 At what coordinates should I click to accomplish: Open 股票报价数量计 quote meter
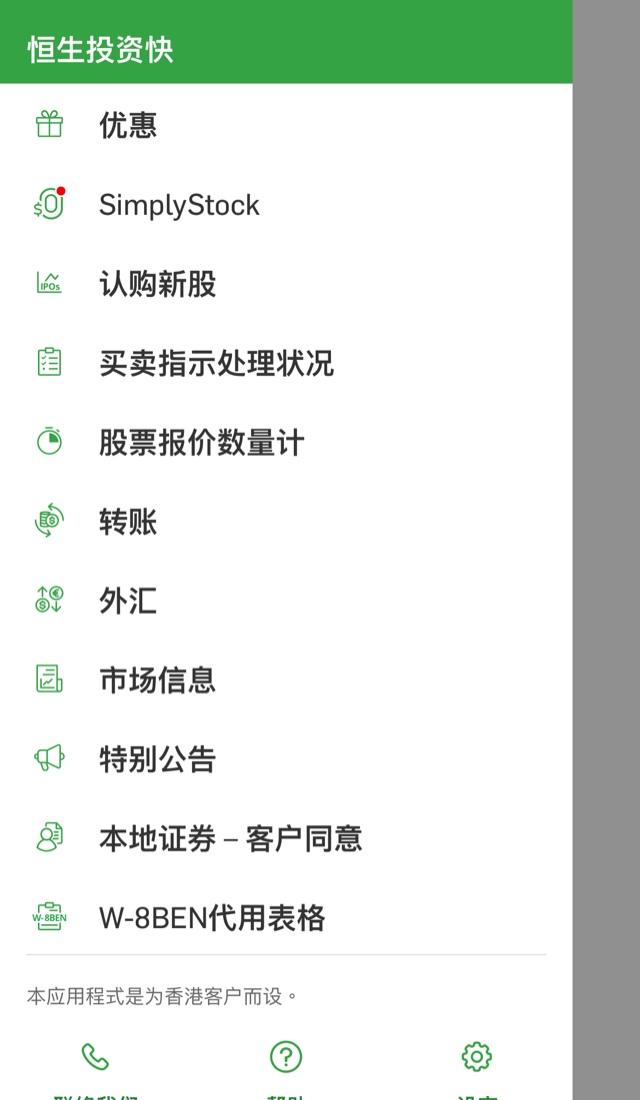(x=286, y=443)
